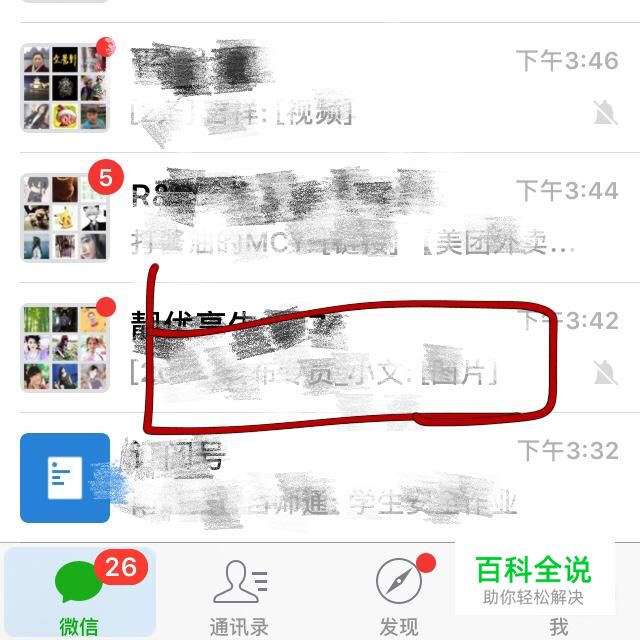Image resolution: width=640 pixels, height=640 pixels.
Task: Select the 微信 chats tab
Action: 79,596
